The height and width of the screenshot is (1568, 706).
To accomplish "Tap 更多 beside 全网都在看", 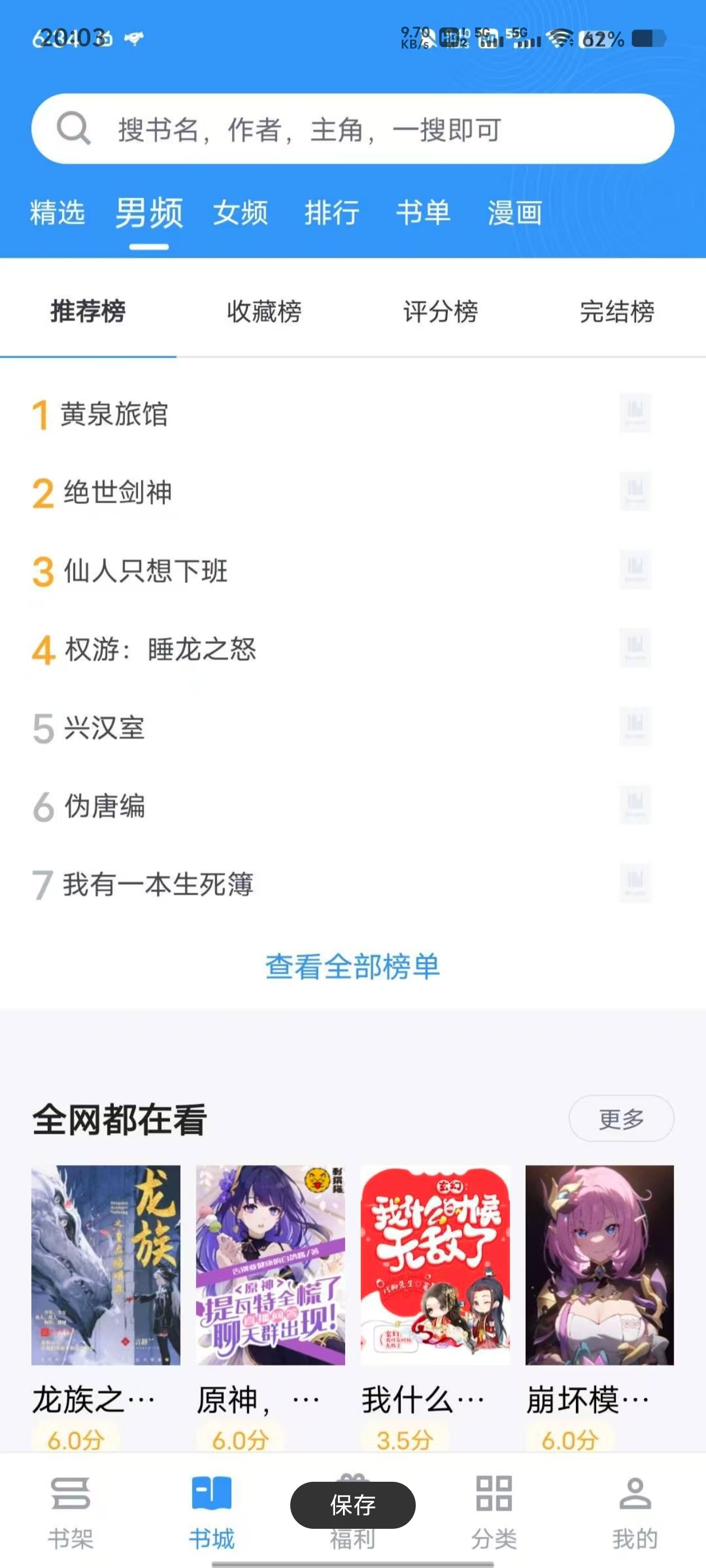I will pyautogui.click(x=621, y=1118).
